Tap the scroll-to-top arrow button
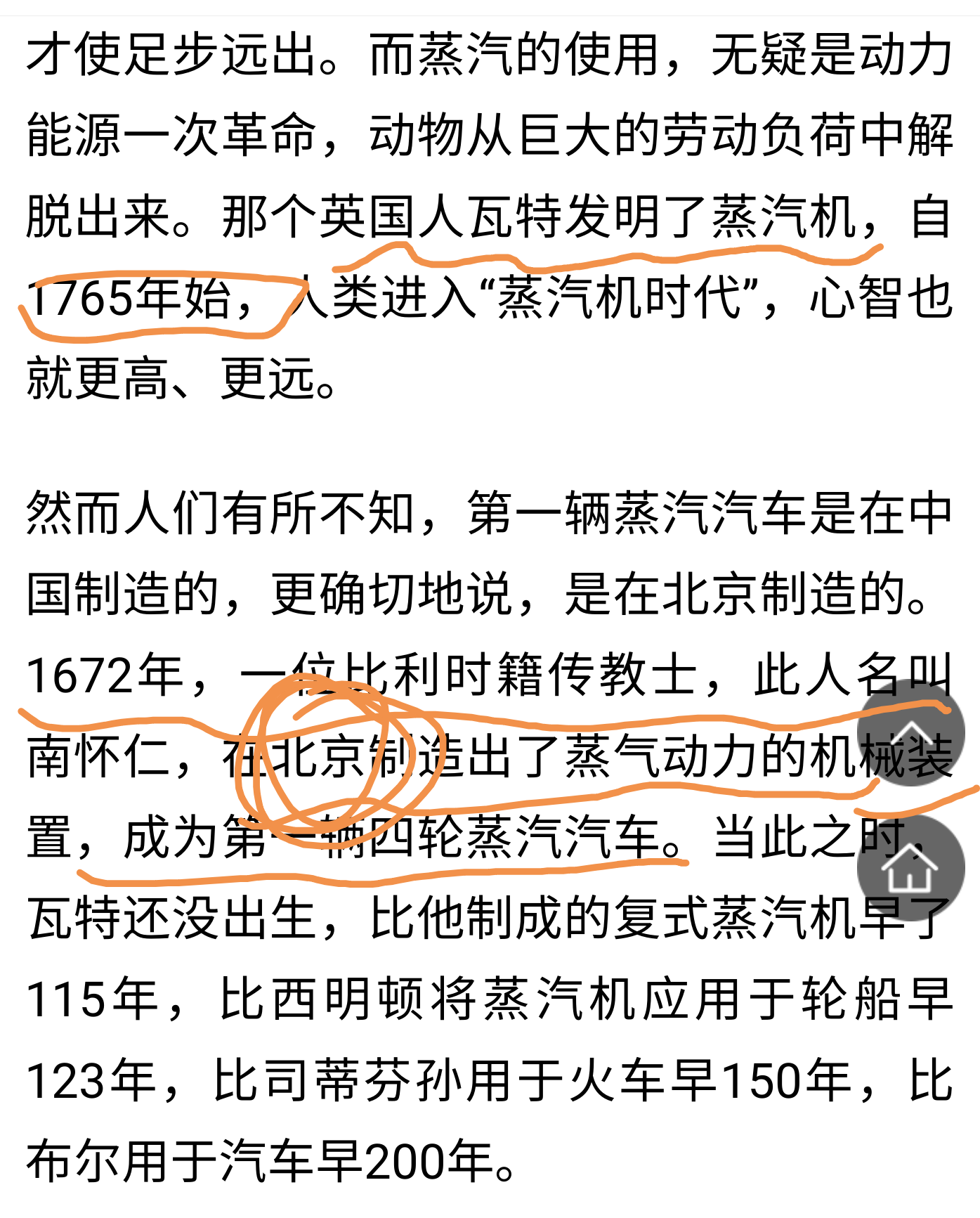 coord(910,733)
